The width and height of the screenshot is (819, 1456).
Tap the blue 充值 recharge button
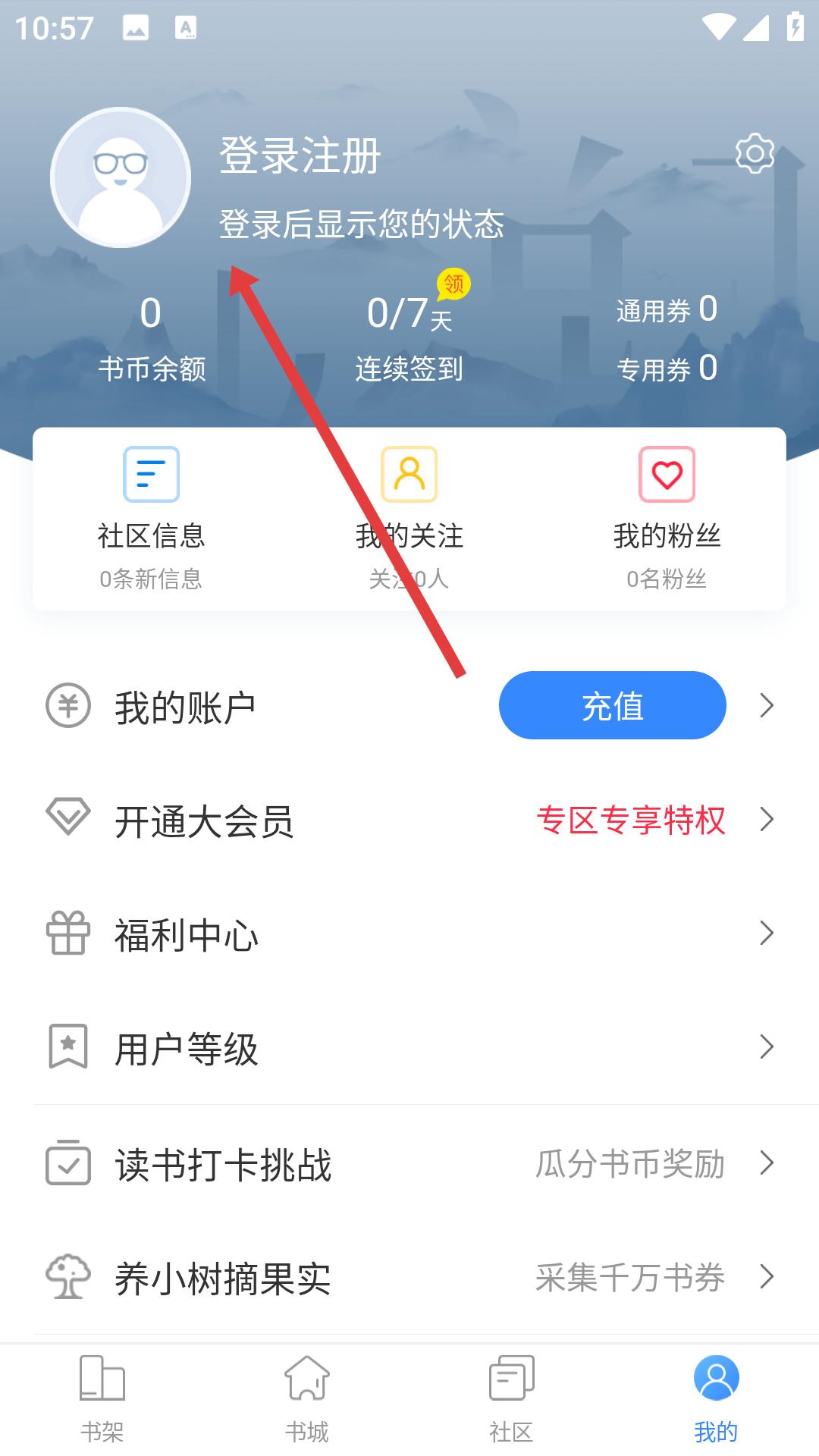tap(613, 705)
